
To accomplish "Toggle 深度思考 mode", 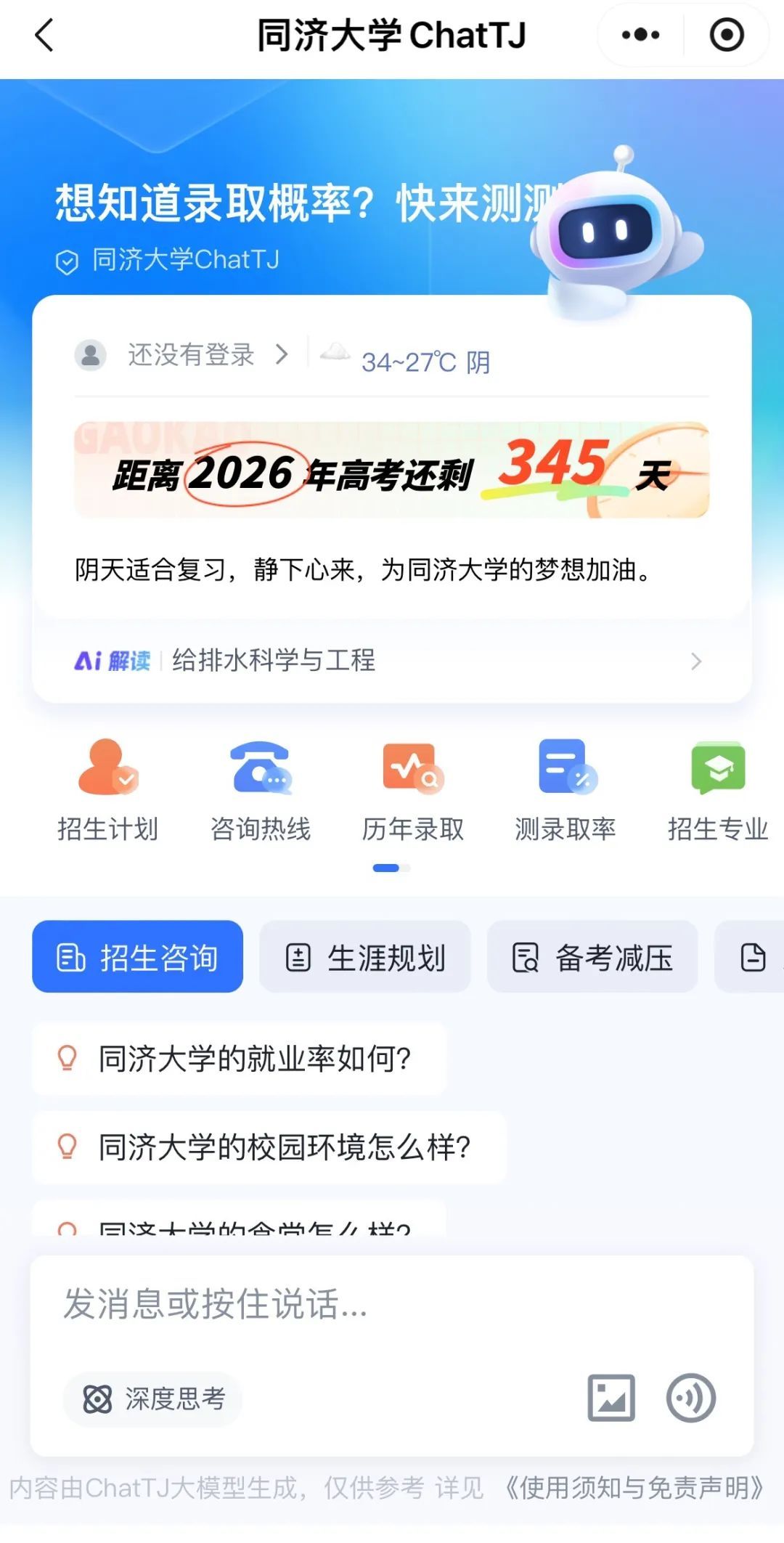I will 153,1399.
